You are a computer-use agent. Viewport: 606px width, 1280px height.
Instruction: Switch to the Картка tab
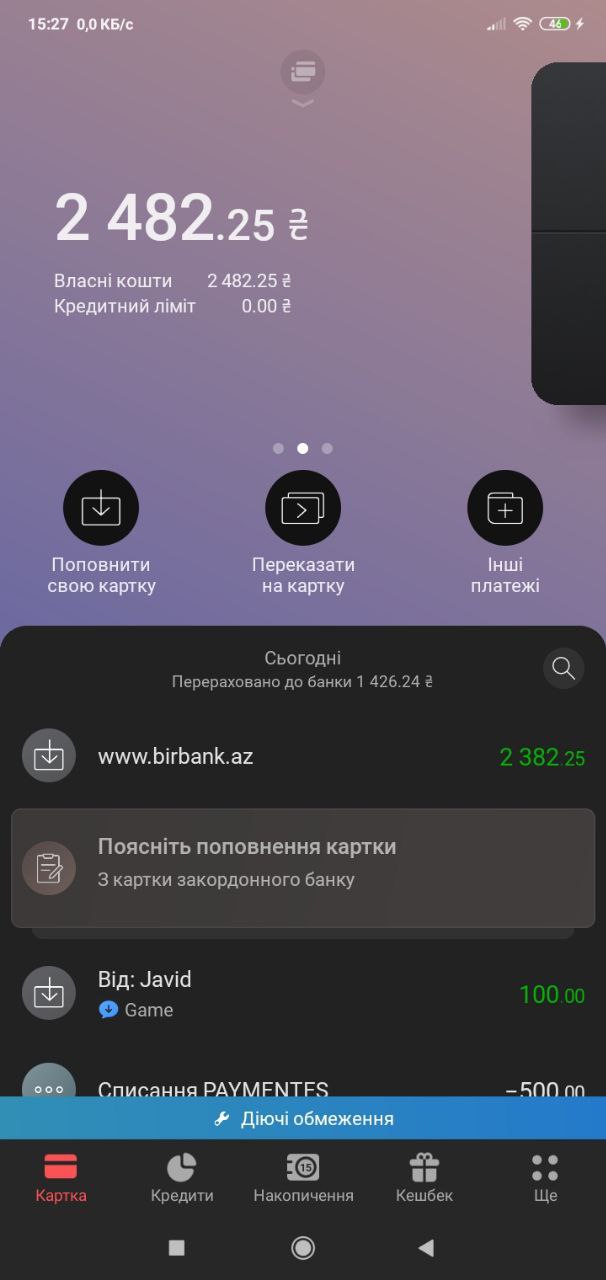(61, 1178)
